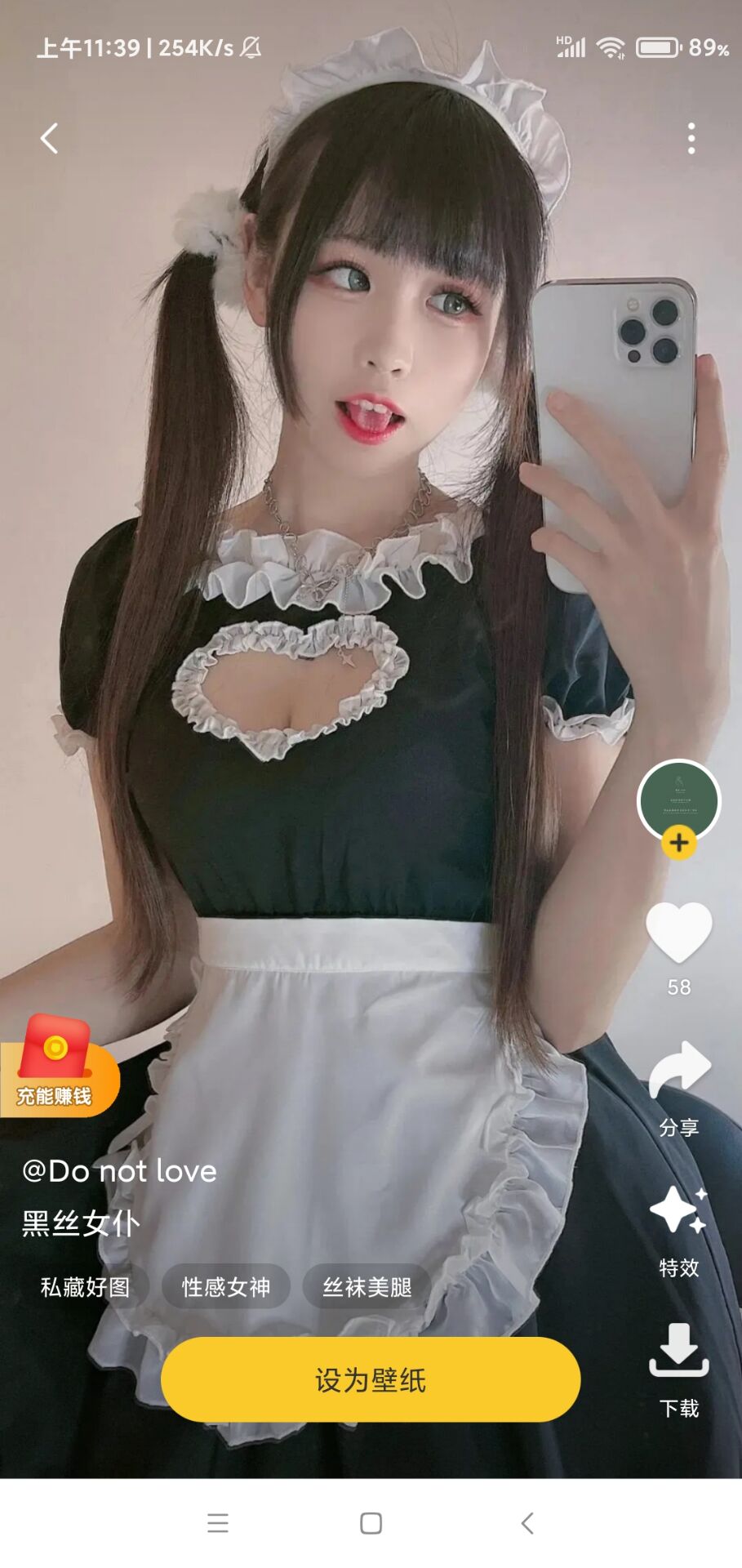
Task: Follow the uploader with the plus badge
Action: pyautogui.click(x=678, y=843)
